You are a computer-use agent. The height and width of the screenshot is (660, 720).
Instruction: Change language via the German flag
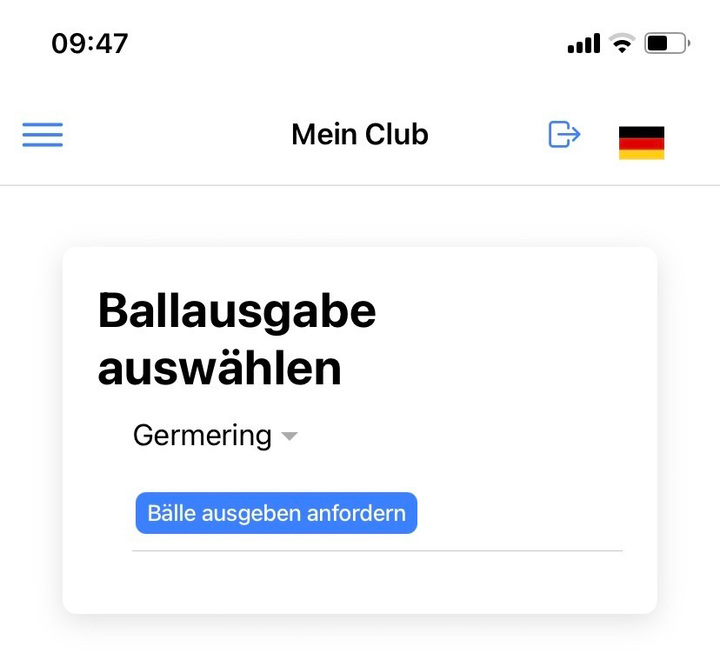(641, 142)
